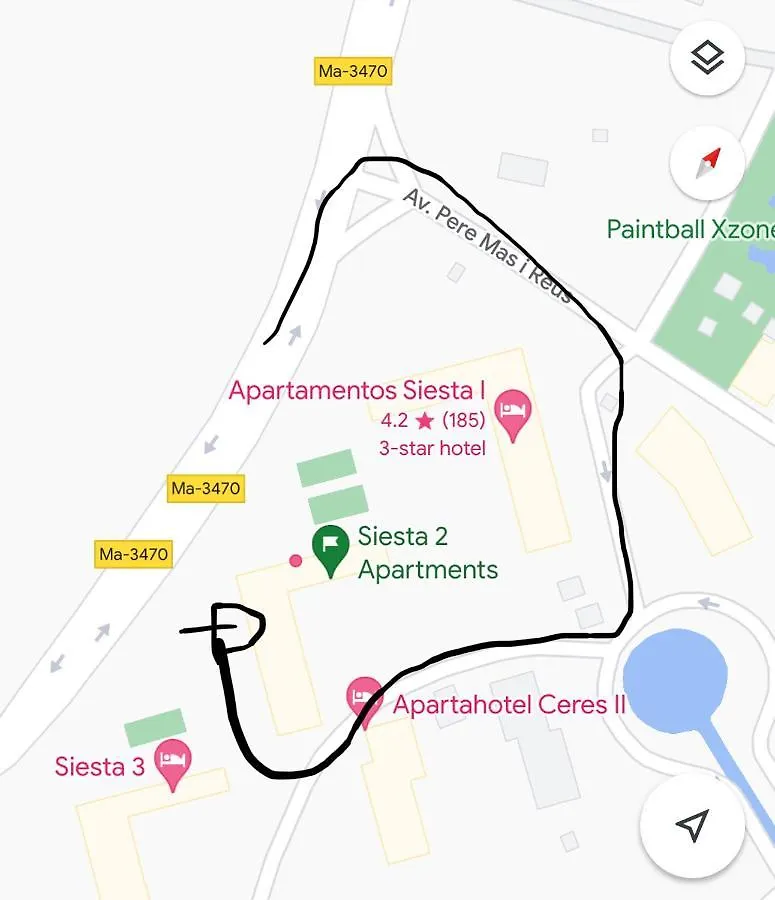Open the map layers button
This screenshot has width=775, height=900.
point(707,59)
